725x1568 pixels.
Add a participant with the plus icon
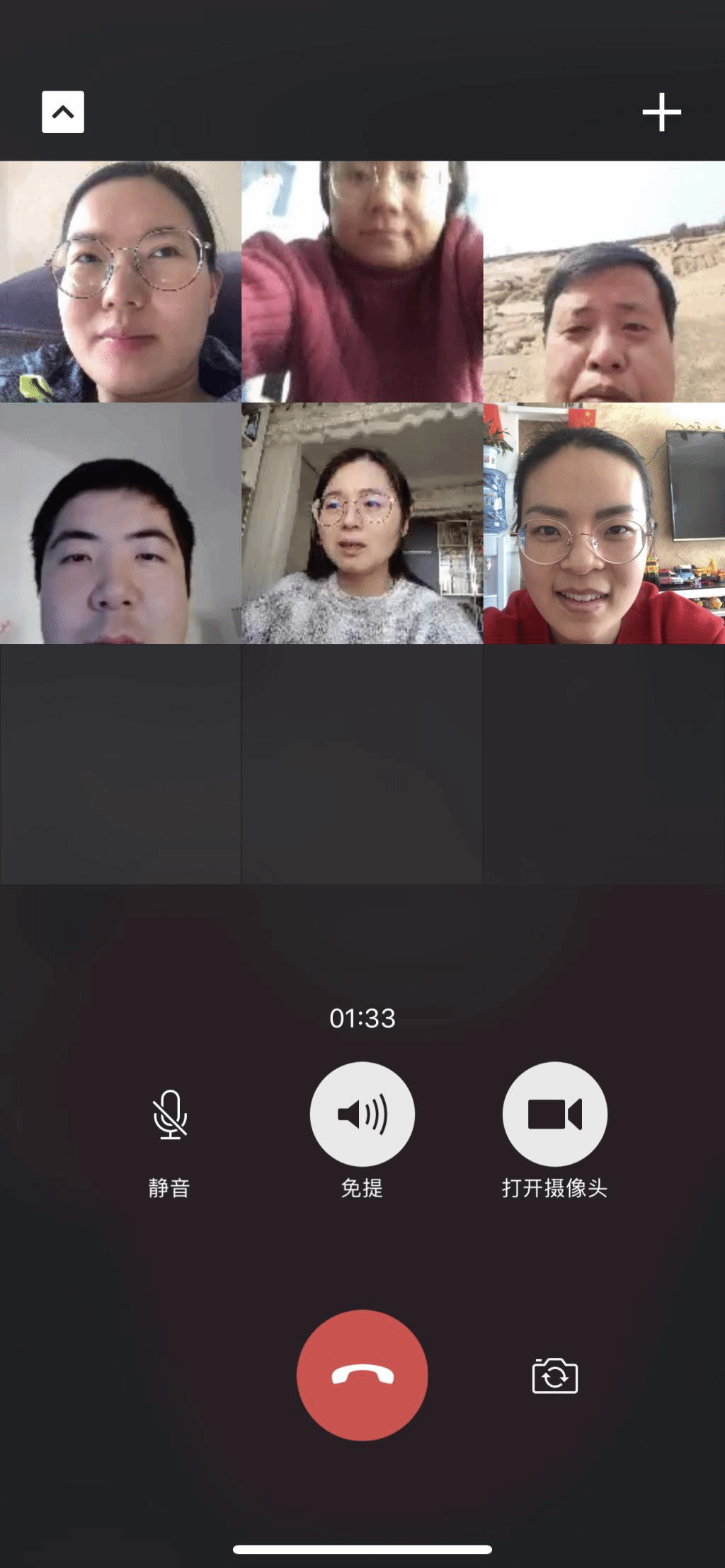coord(661,112)
